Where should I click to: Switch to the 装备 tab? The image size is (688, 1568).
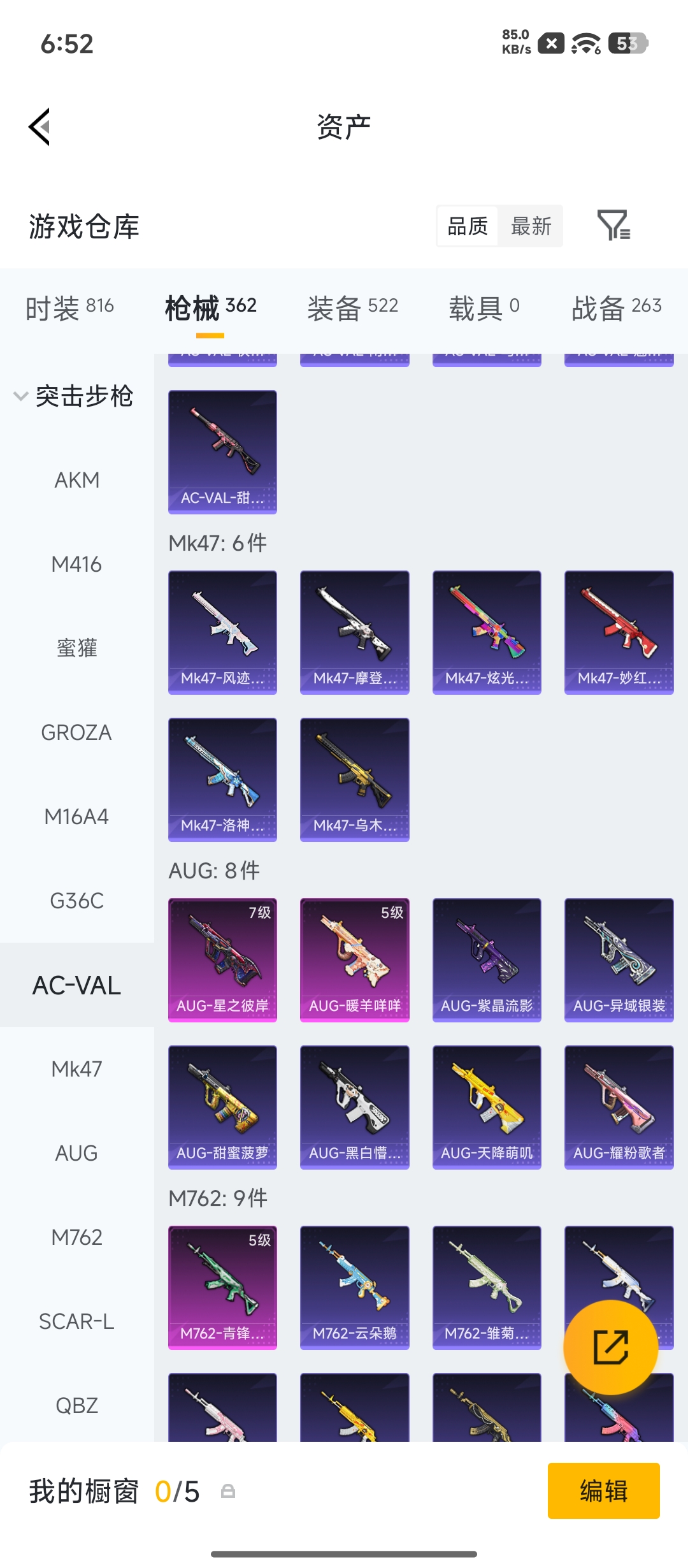352,308
